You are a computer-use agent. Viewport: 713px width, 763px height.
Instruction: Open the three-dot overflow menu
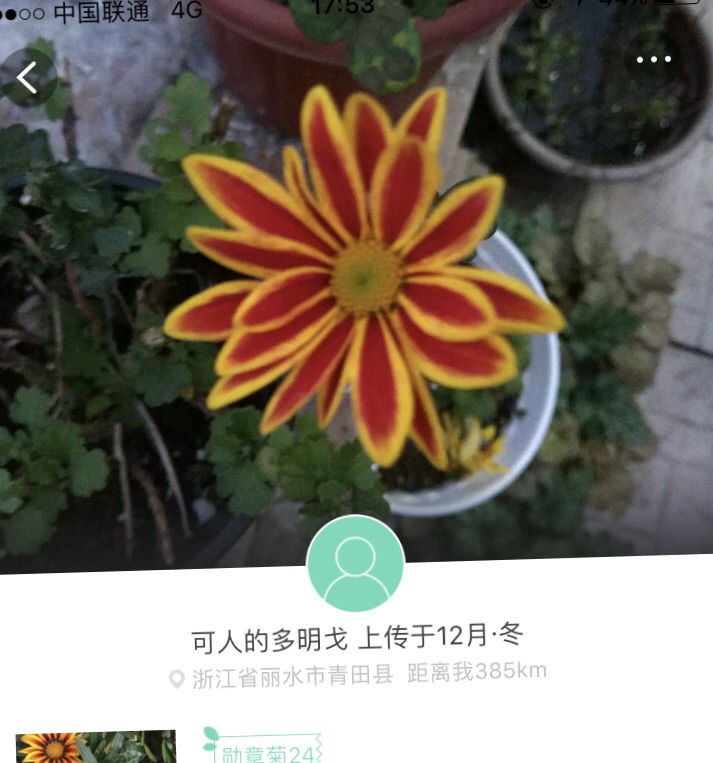point(654,59)
